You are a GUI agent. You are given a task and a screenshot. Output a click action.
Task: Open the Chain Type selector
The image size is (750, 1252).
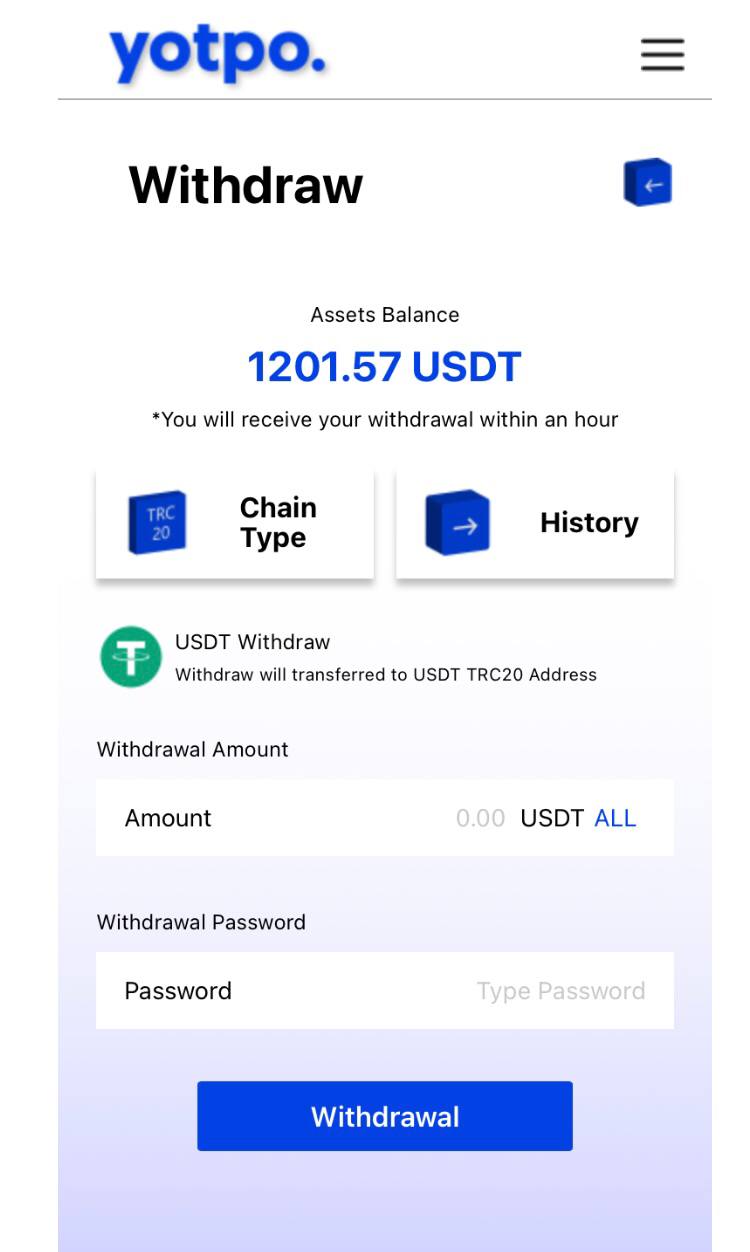[235, 523]
